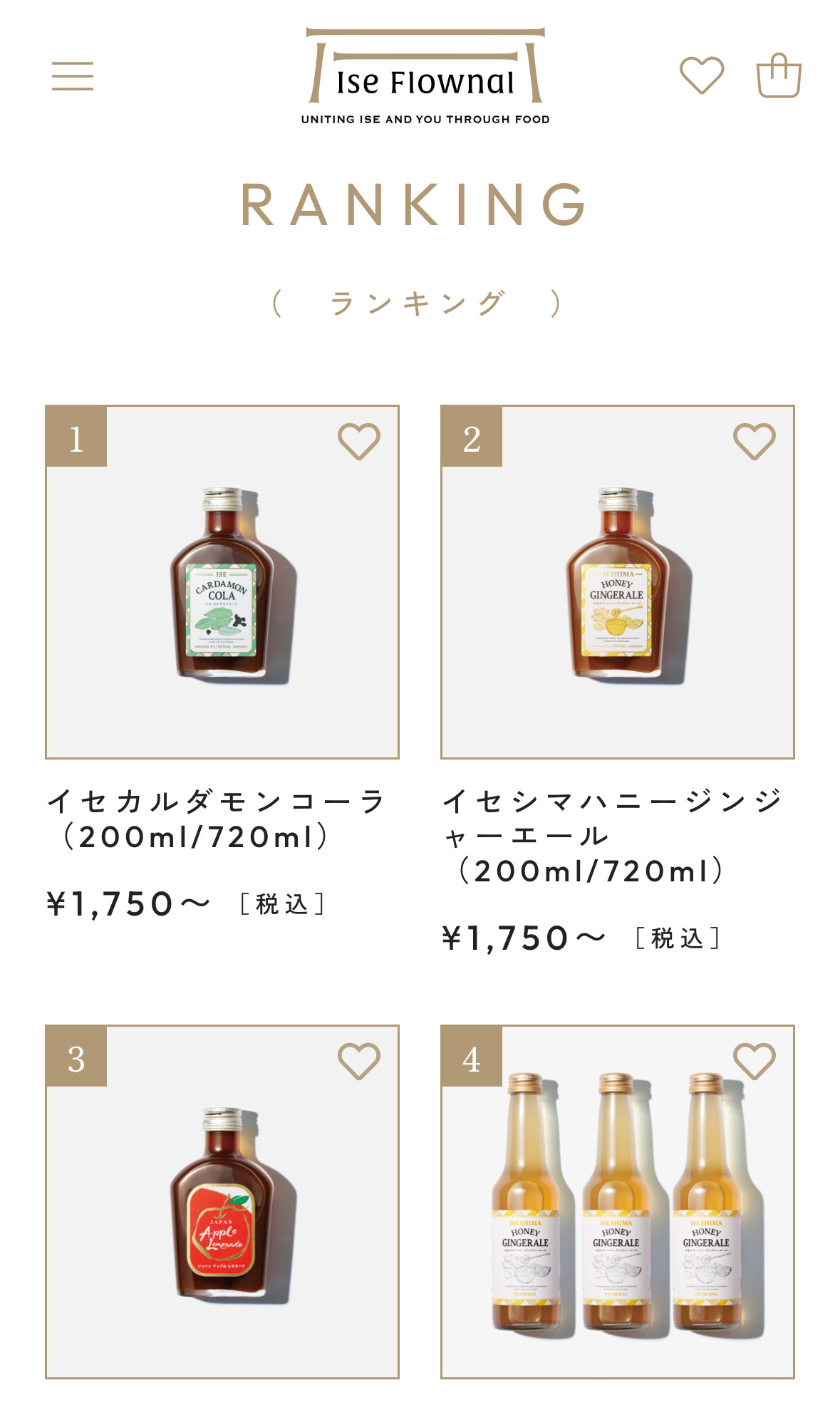Favorite the rank 1 Cardamon Cola
The image size is (840, 1425).
[x=359, y=442]
